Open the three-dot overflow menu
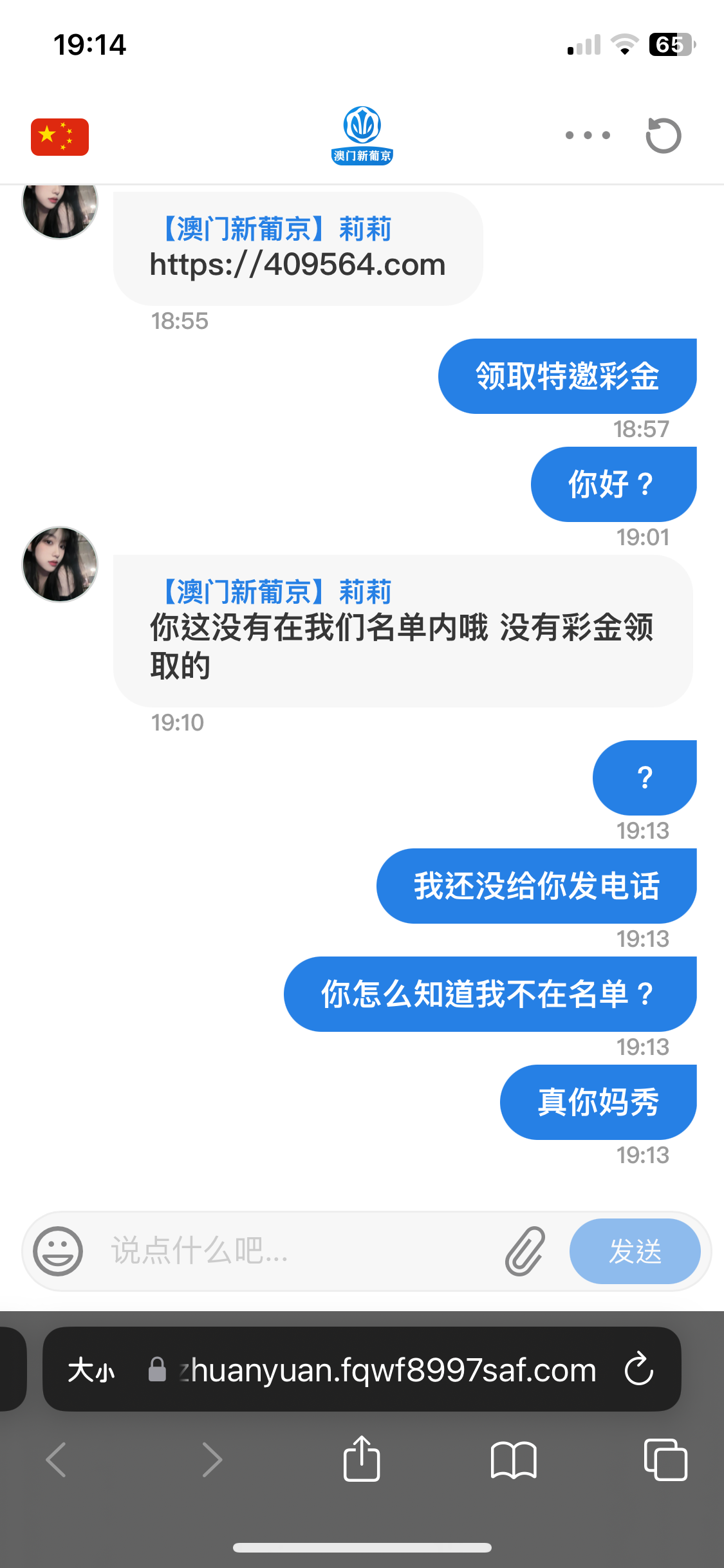 click(588, 135)
